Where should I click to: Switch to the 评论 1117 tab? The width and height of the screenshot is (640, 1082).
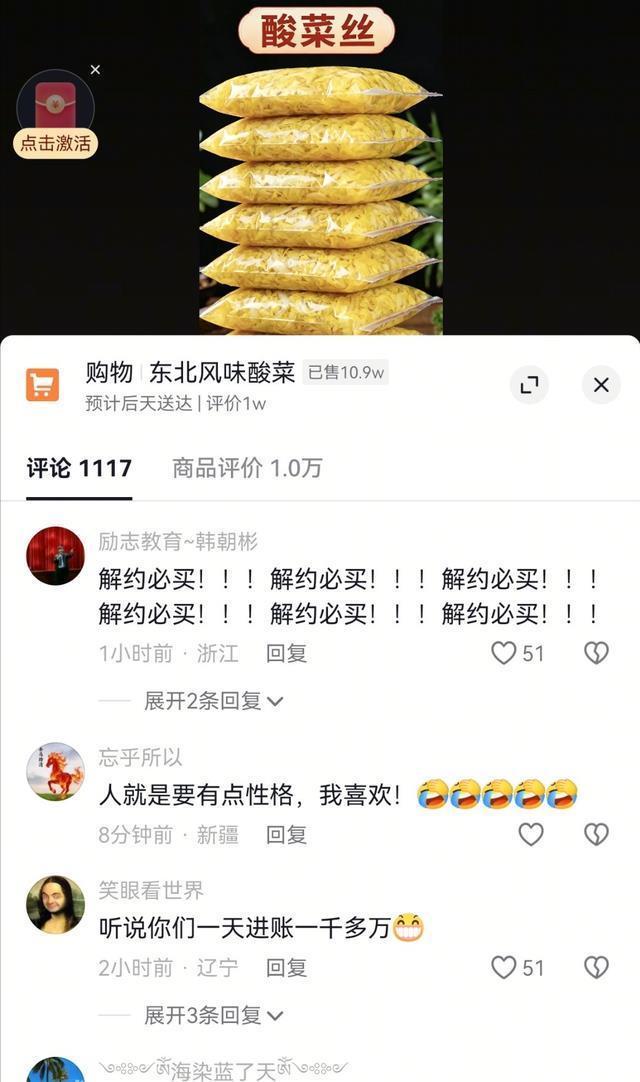pyautogui.click(x=79, y=468)
